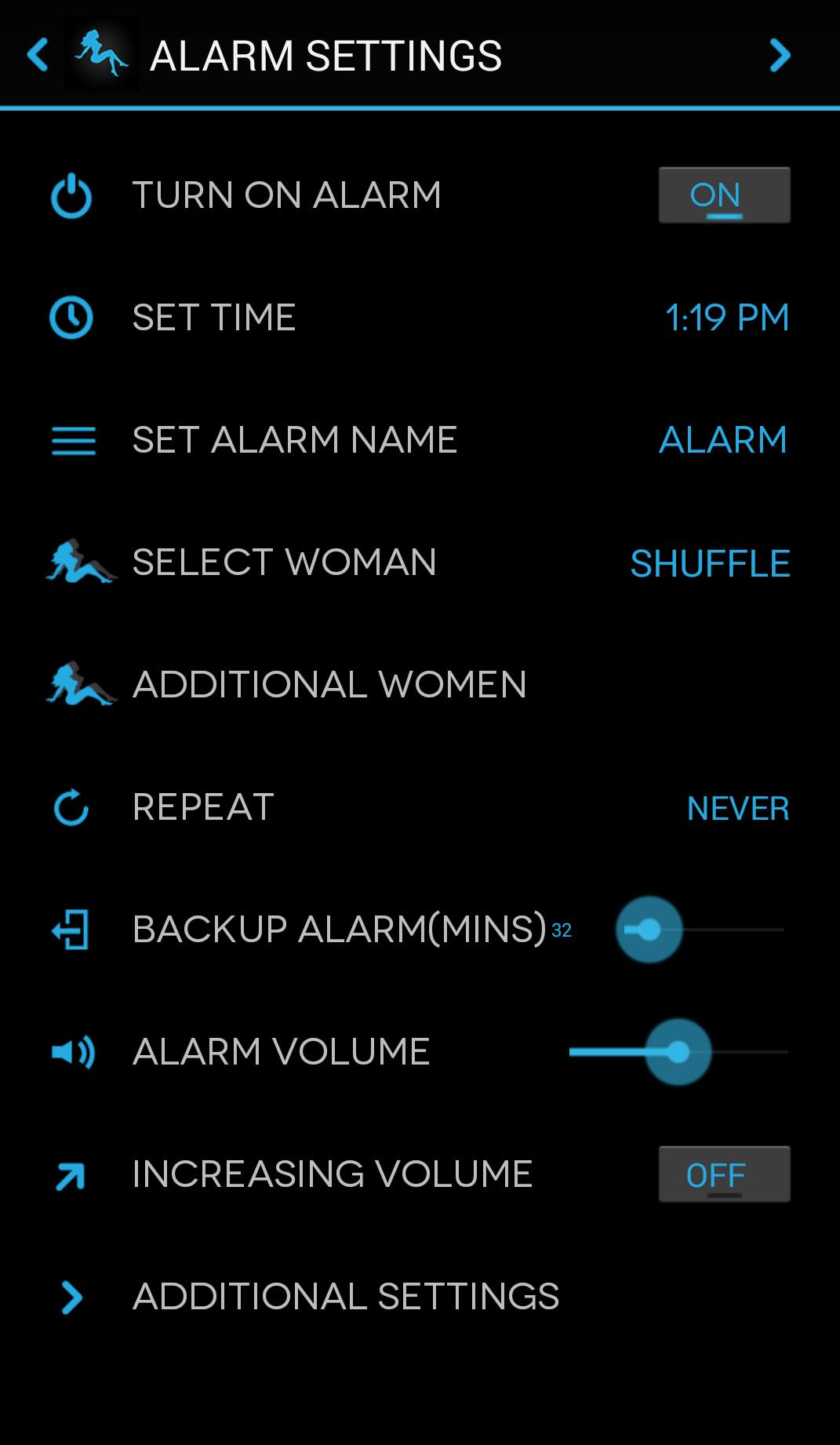Tap the Alarm Volume slider
Viewport: 840px width, 1445px height.
678,1052
